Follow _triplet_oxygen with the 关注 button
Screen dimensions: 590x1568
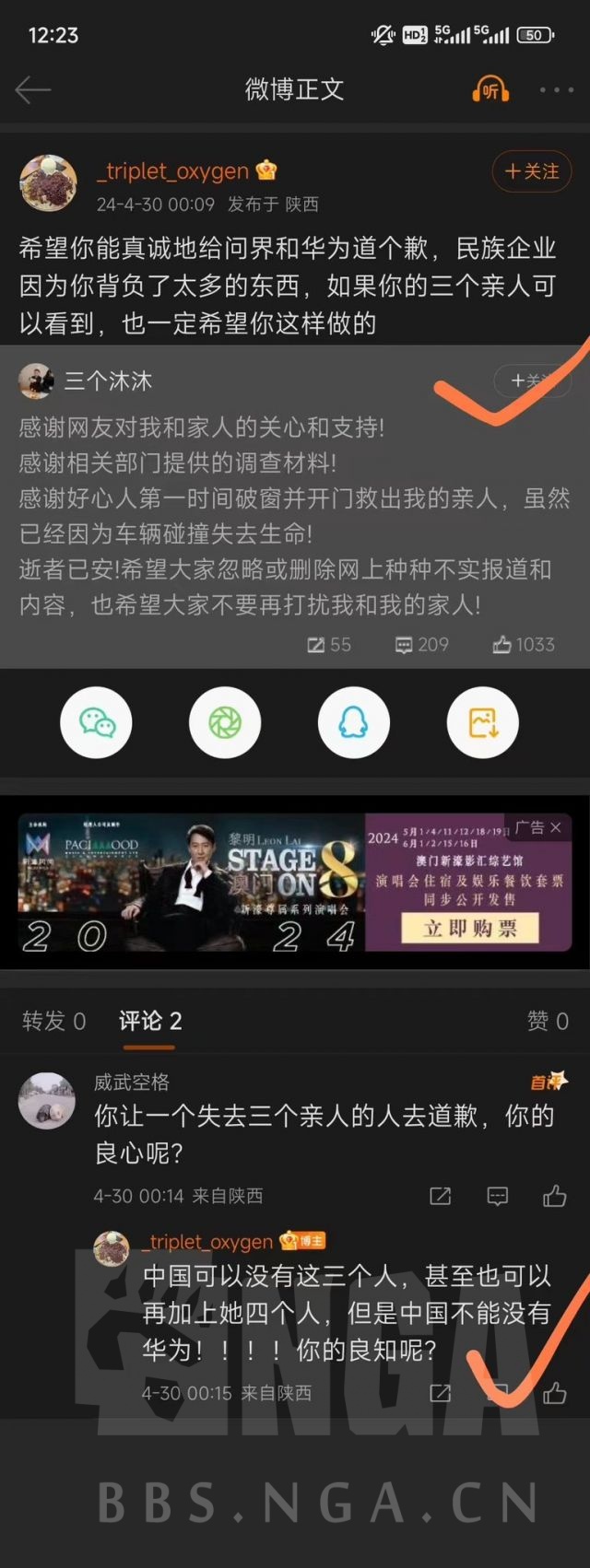[532, 171]
